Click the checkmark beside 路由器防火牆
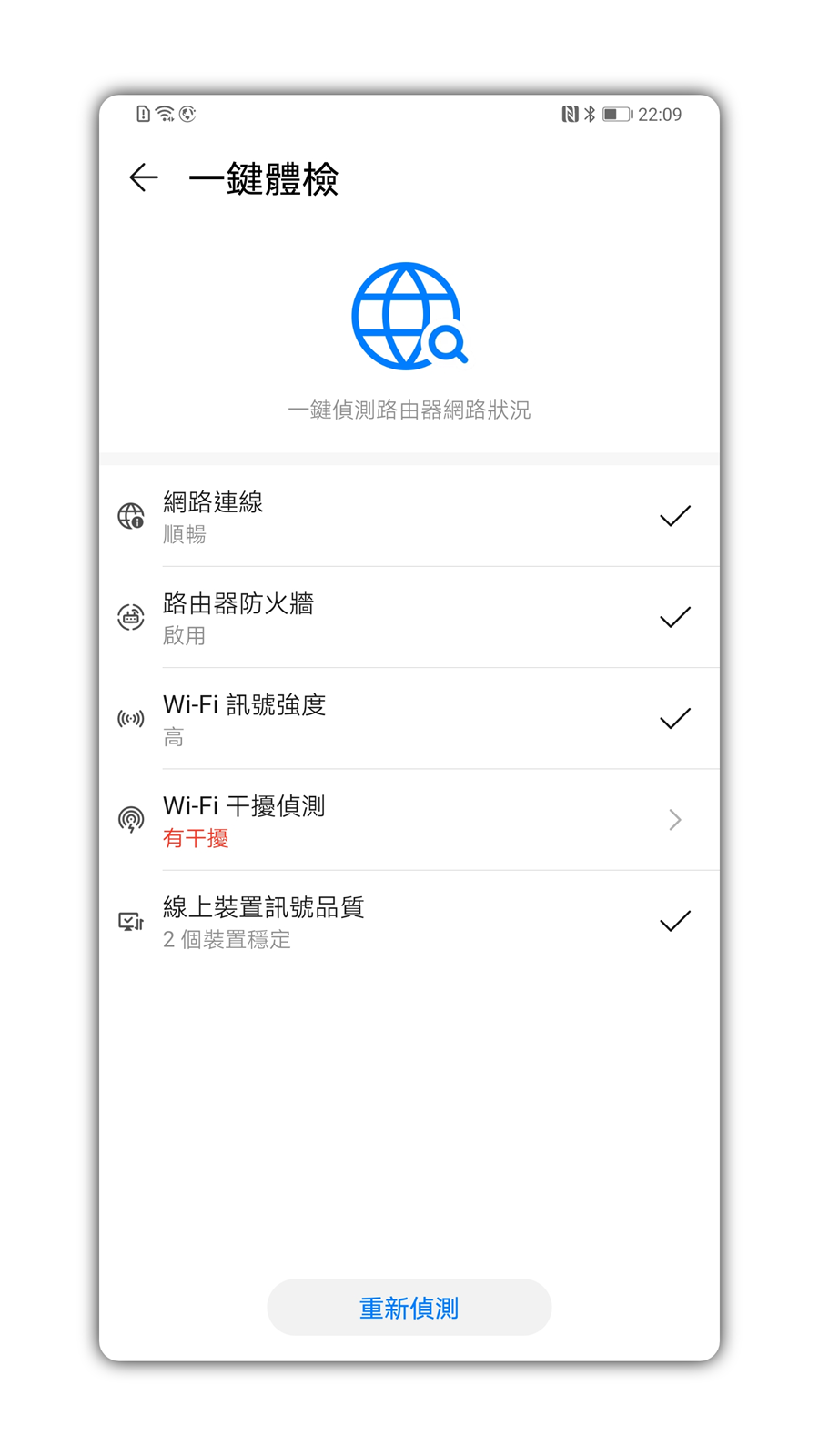The height and width of the screenshot is (1456, 819). point(675,617)
